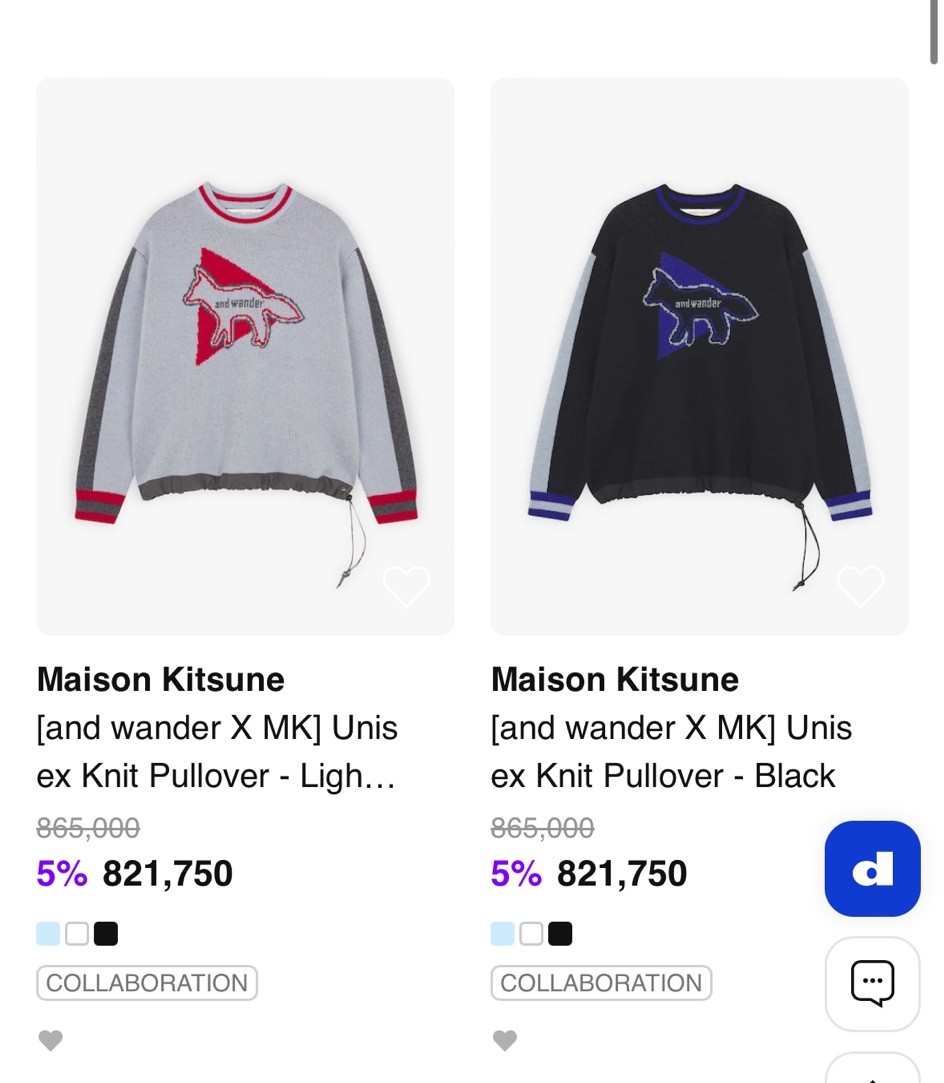The height and width of the screenshot is (1083, 944).
Task: Open the Black knit pullover product image
Action: [699, 356]
